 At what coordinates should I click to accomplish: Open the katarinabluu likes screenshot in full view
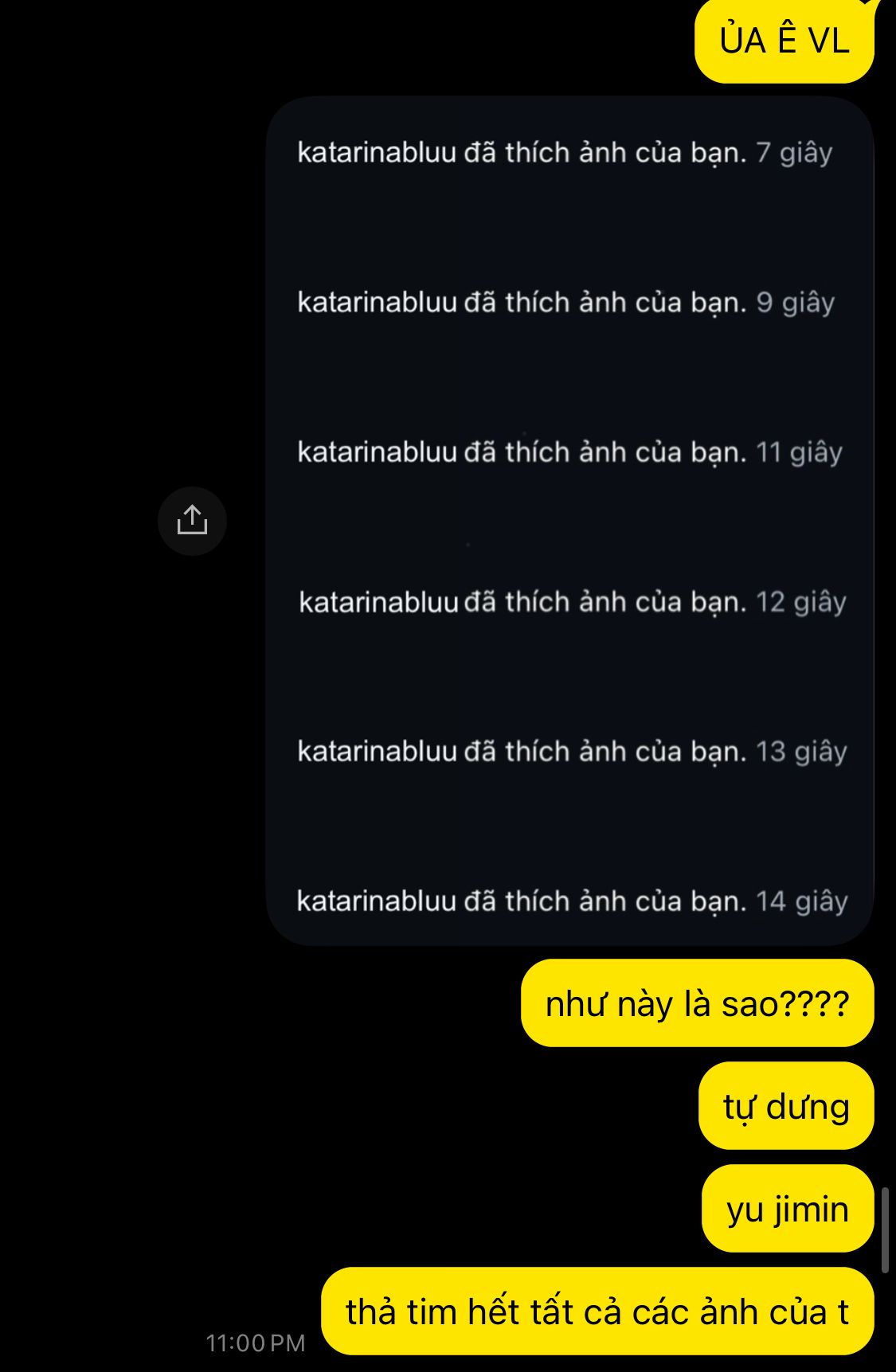pos(569,521)
